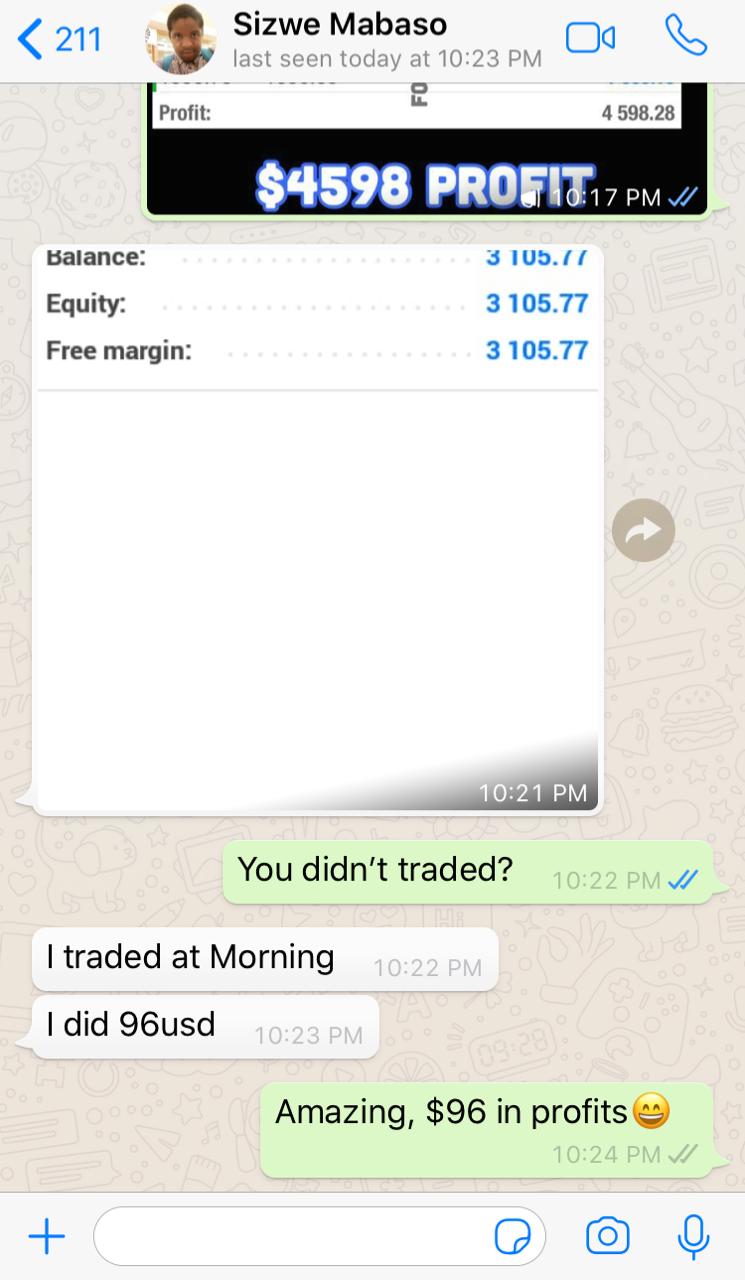Open the $4598 profit image
745x1280 pixels.
[x=425, y=150]
